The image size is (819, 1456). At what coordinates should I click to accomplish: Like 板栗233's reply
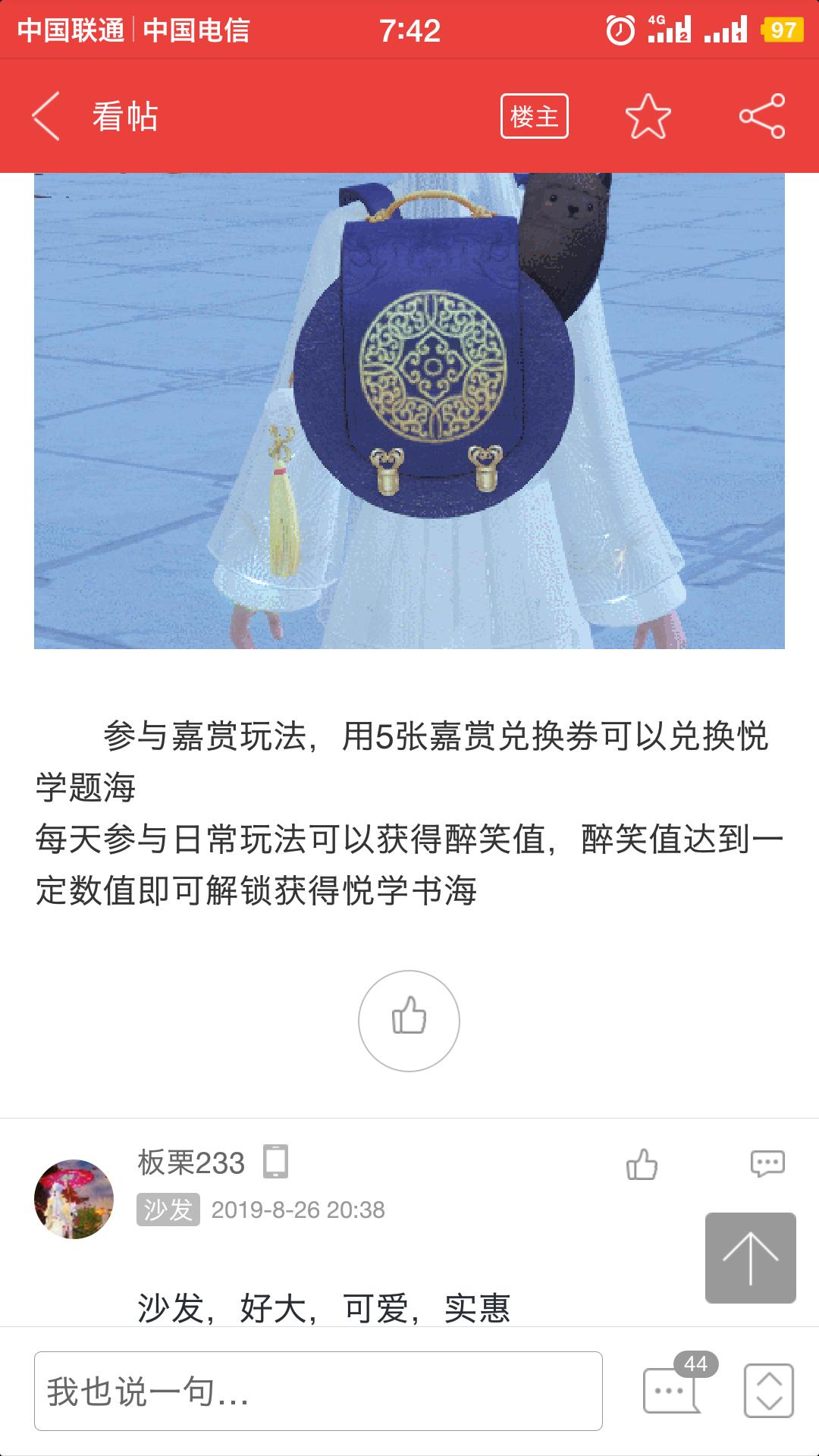[642, 1163]
